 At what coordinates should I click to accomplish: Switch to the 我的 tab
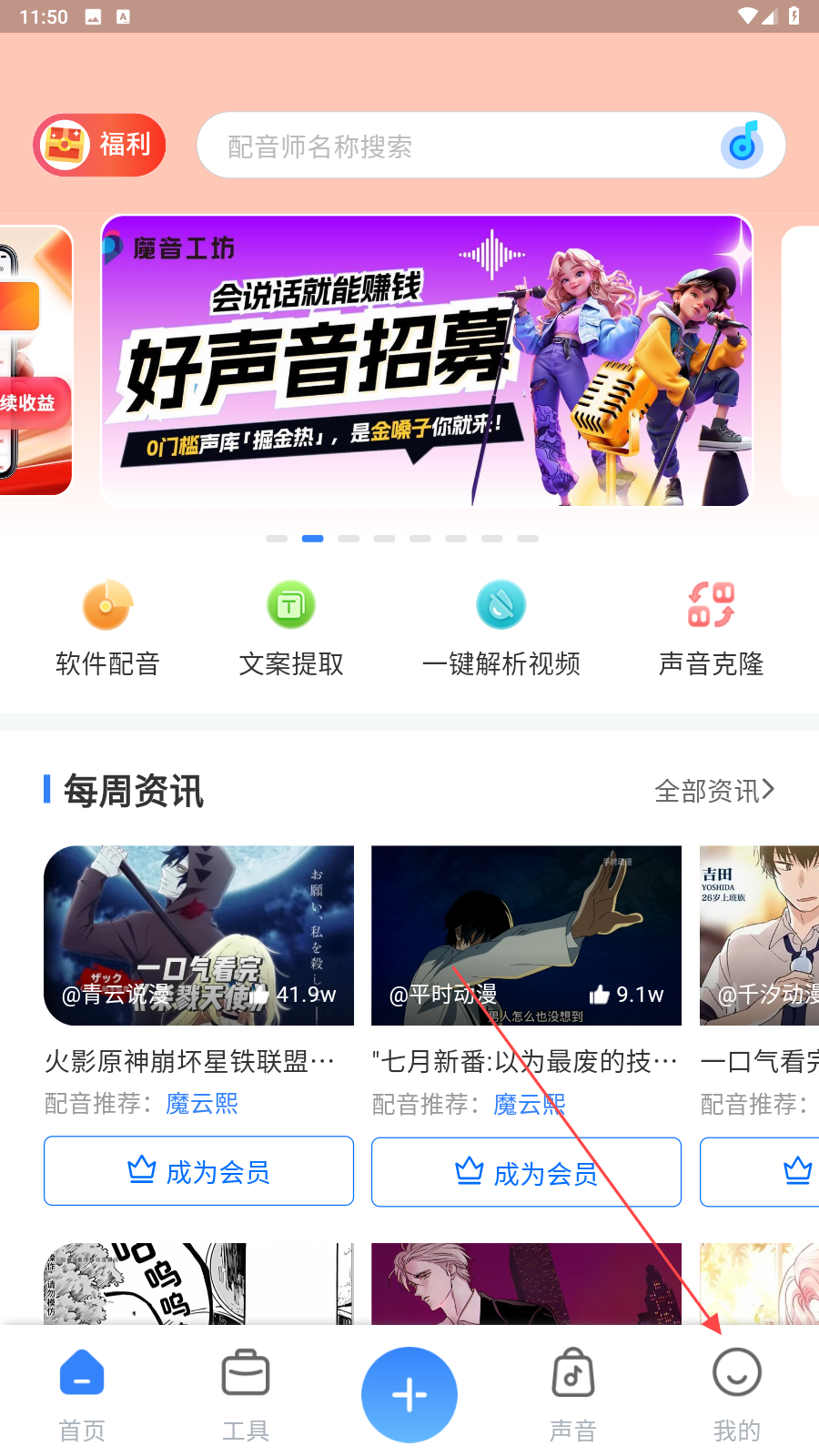coord(737,1394)
